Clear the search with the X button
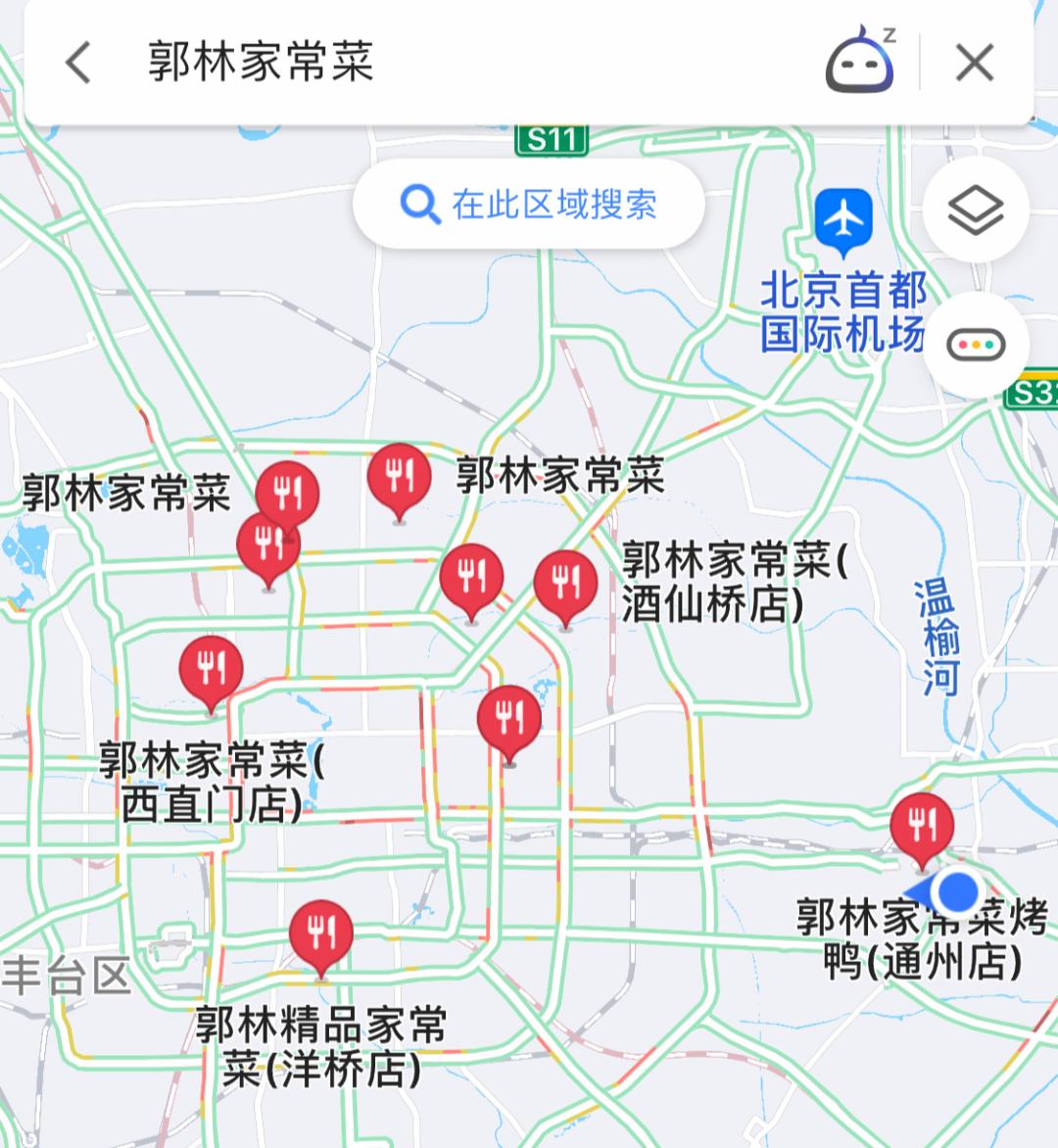Screen dimensions: 1058x1148 tap(975, 62)
